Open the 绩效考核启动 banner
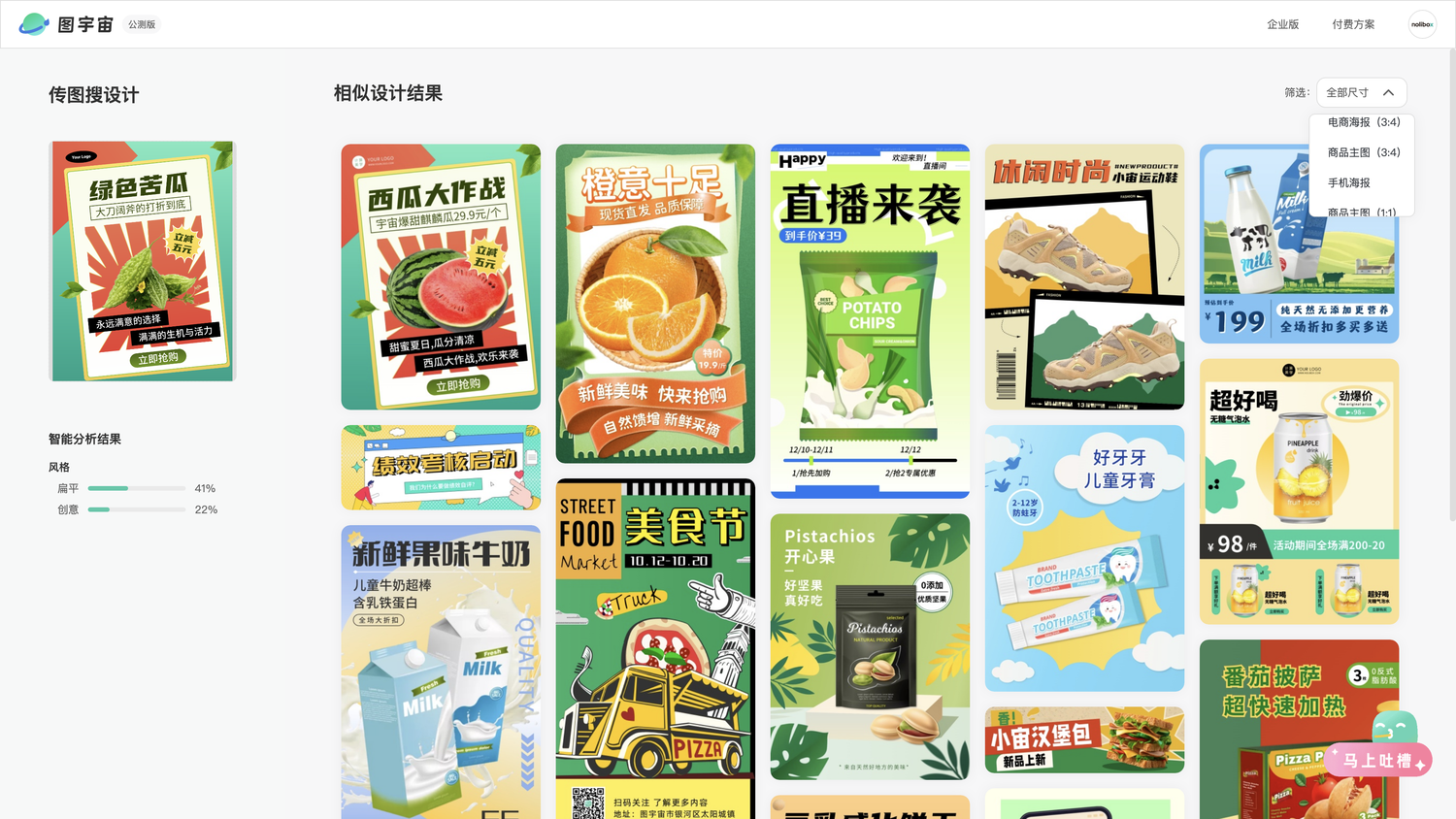The image size is (1456, 819). click(x=441, y=467)
